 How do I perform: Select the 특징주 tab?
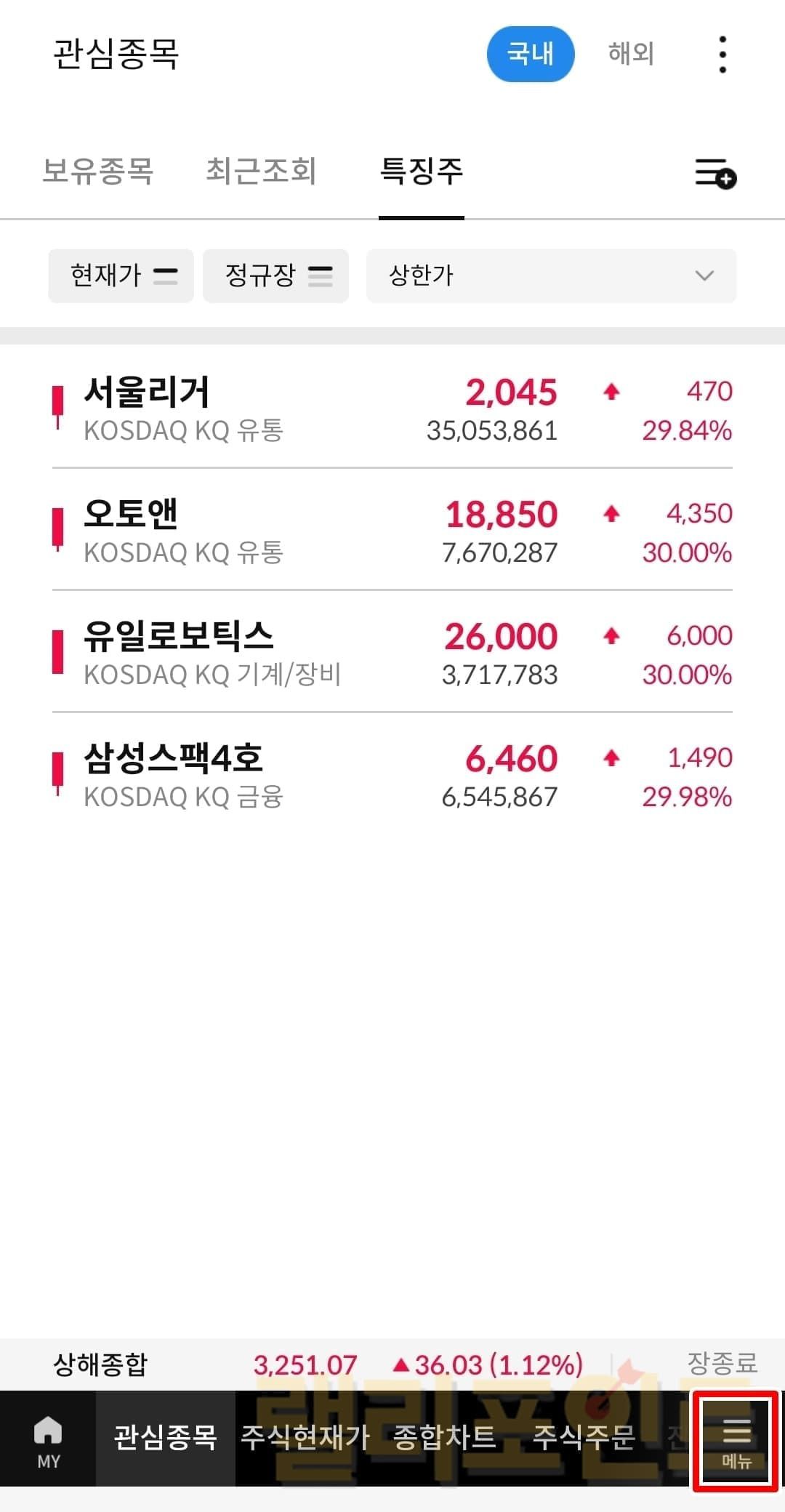coord(422,172)
